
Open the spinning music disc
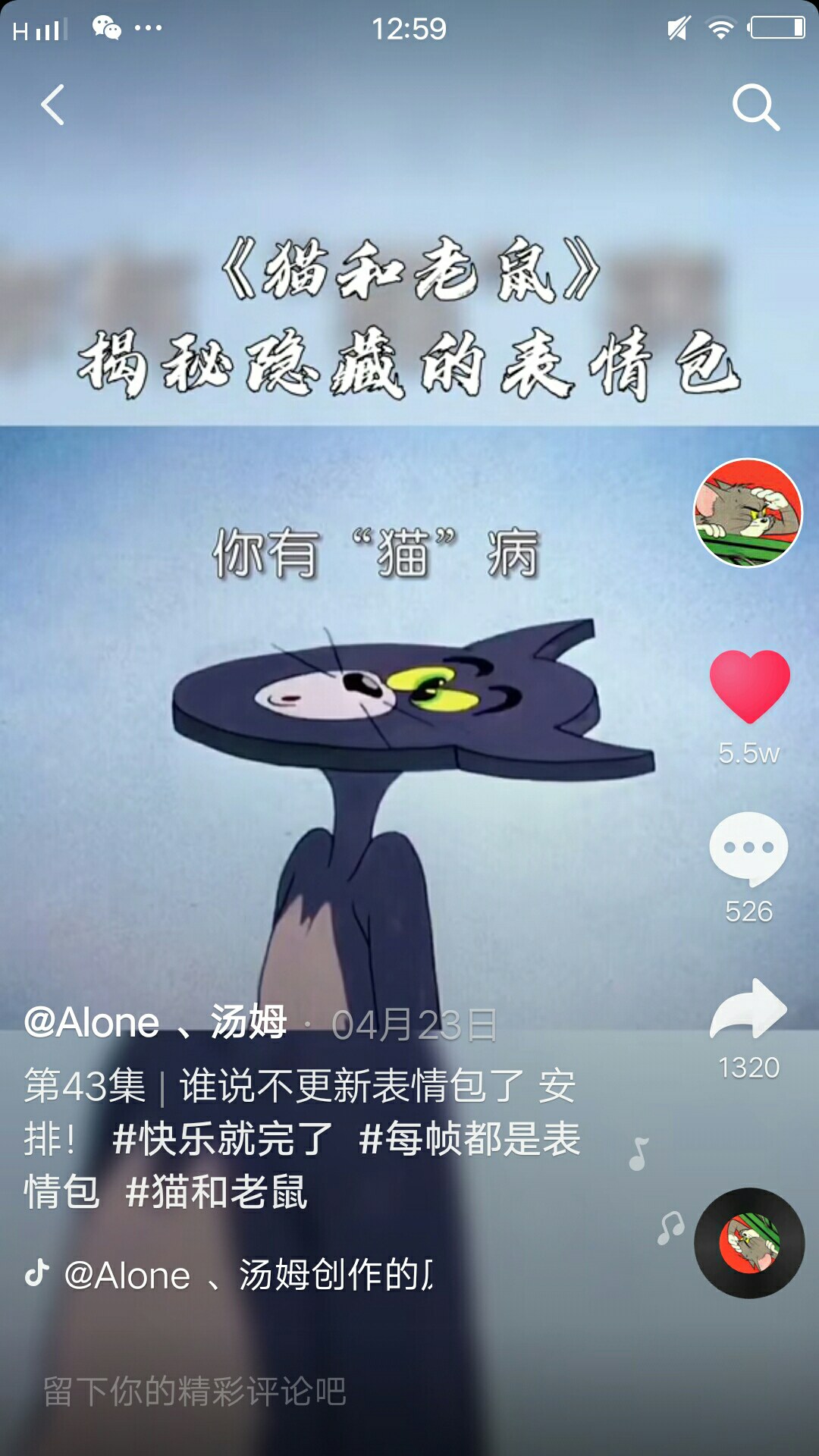(749, 1243)
